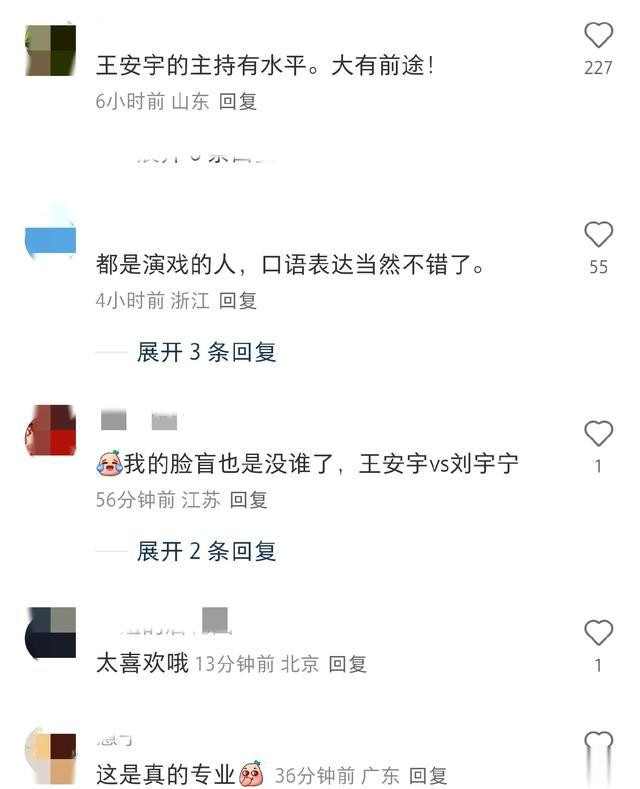Reply to the comment from 山东
This screenshot has height=789, width=640.
tap(238, 101)
